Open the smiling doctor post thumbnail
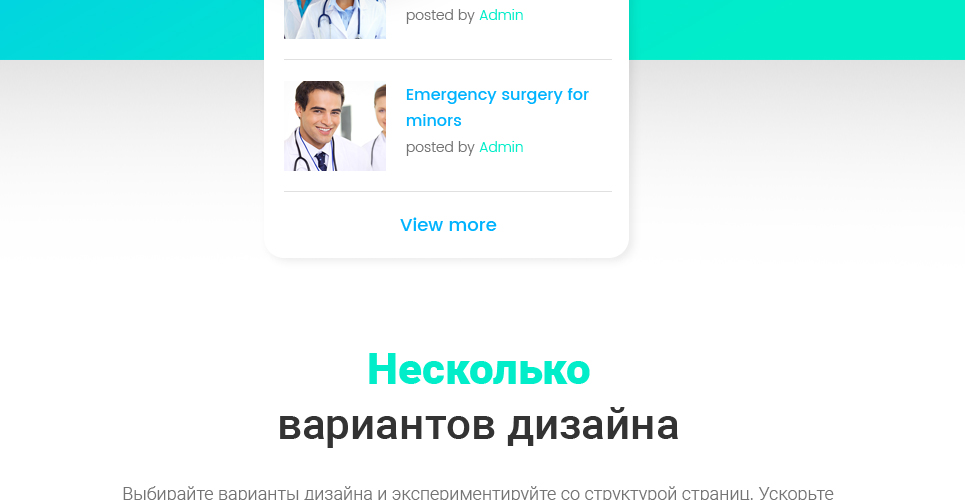 point(334,126)
